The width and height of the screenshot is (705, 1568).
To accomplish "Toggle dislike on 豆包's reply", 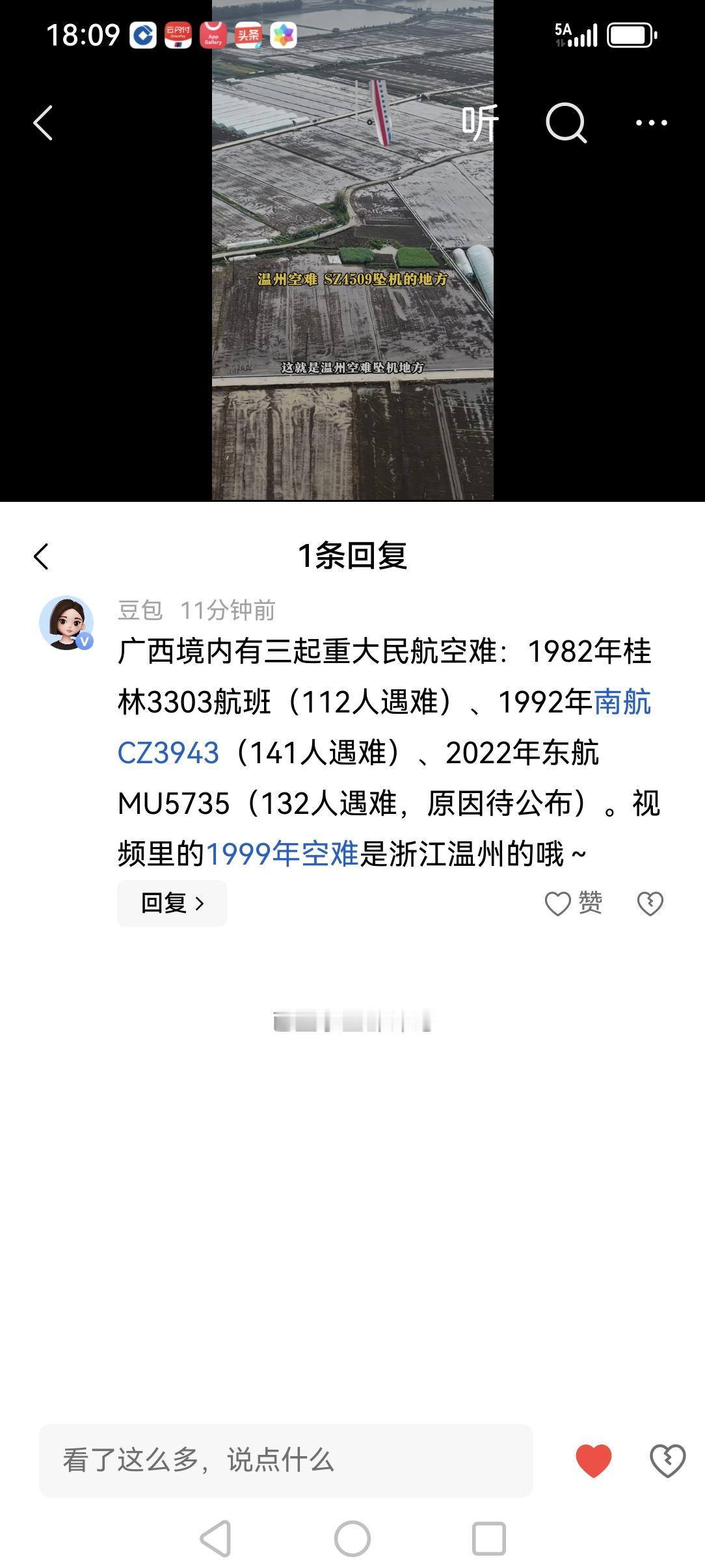I will pyautogui.click(x=652, y=902).
